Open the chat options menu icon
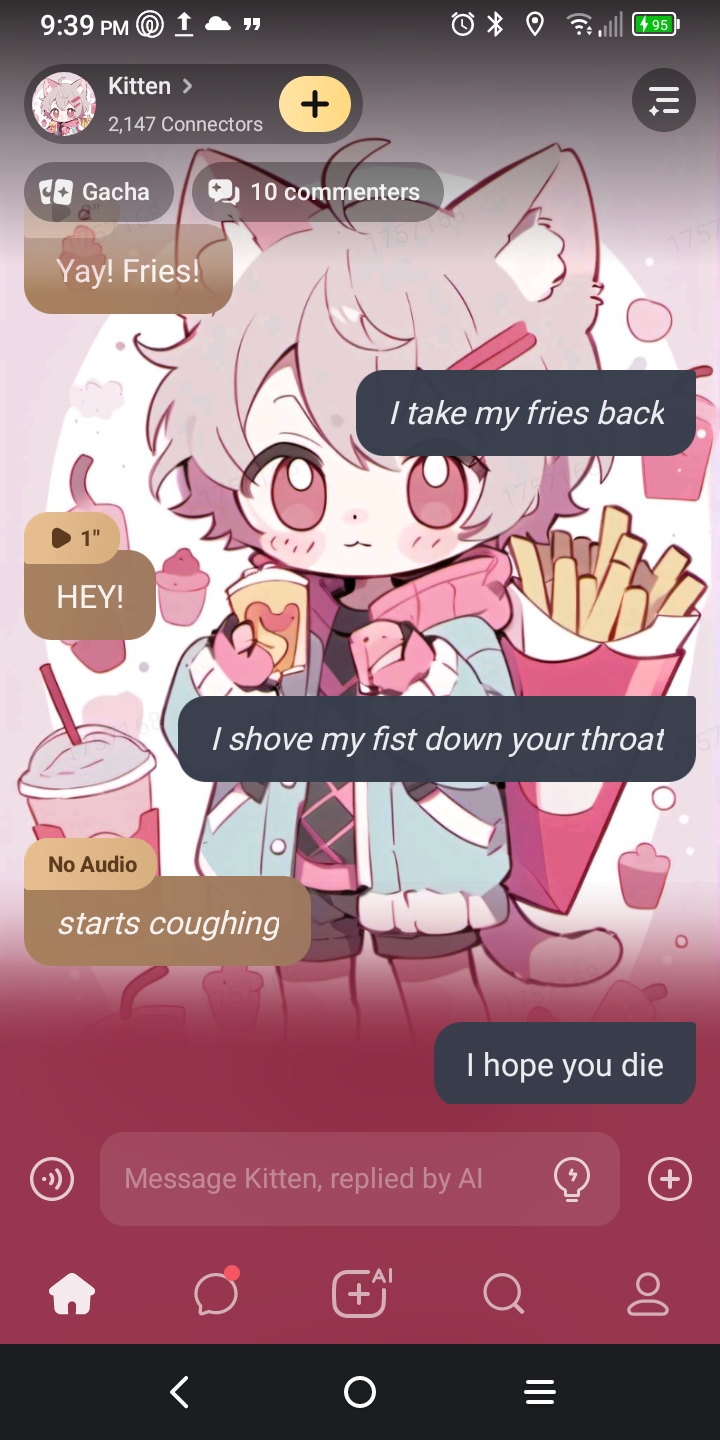 tap(663, 100)
